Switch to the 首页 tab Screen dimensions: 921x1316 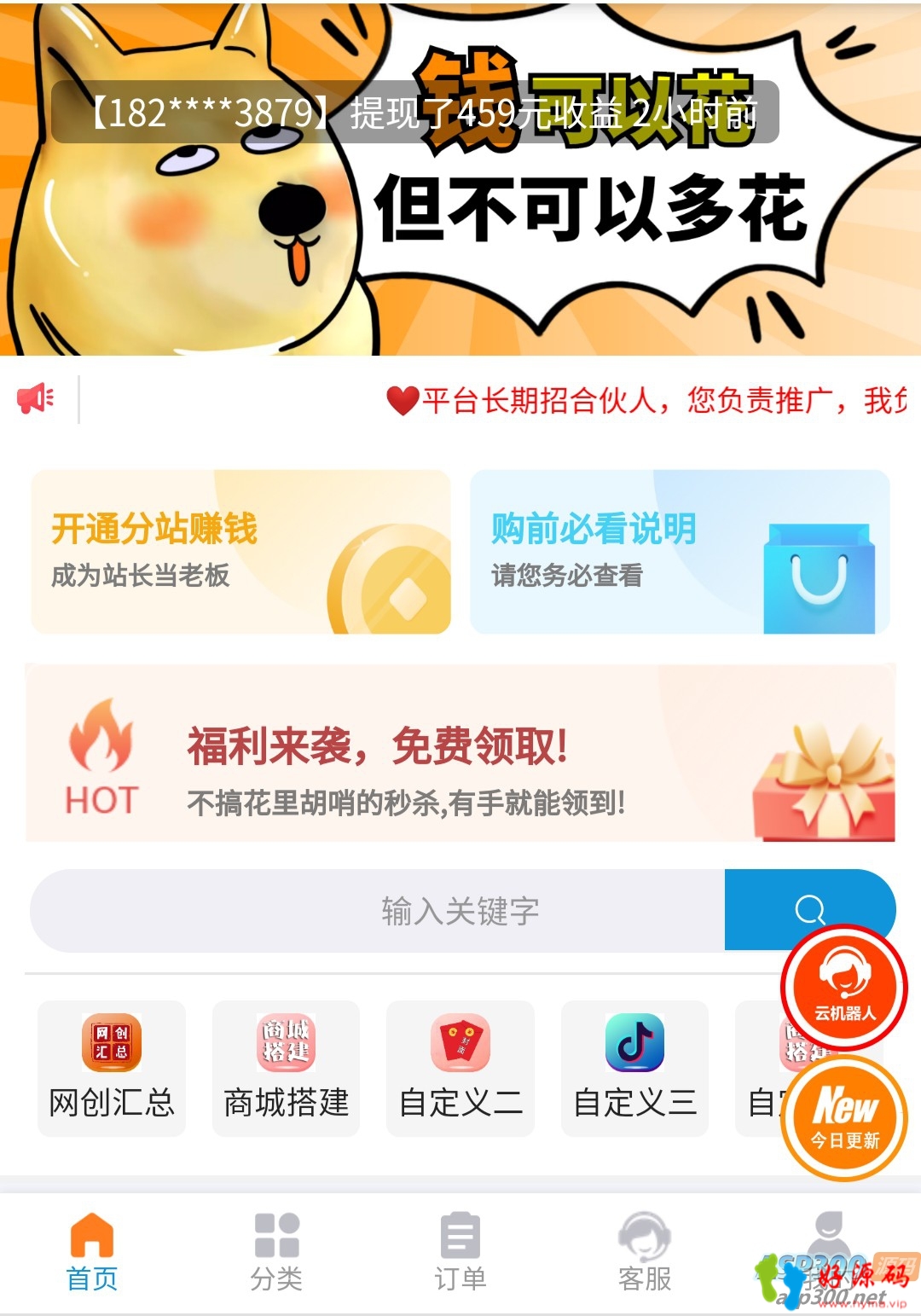click(x=92, y=1252)
